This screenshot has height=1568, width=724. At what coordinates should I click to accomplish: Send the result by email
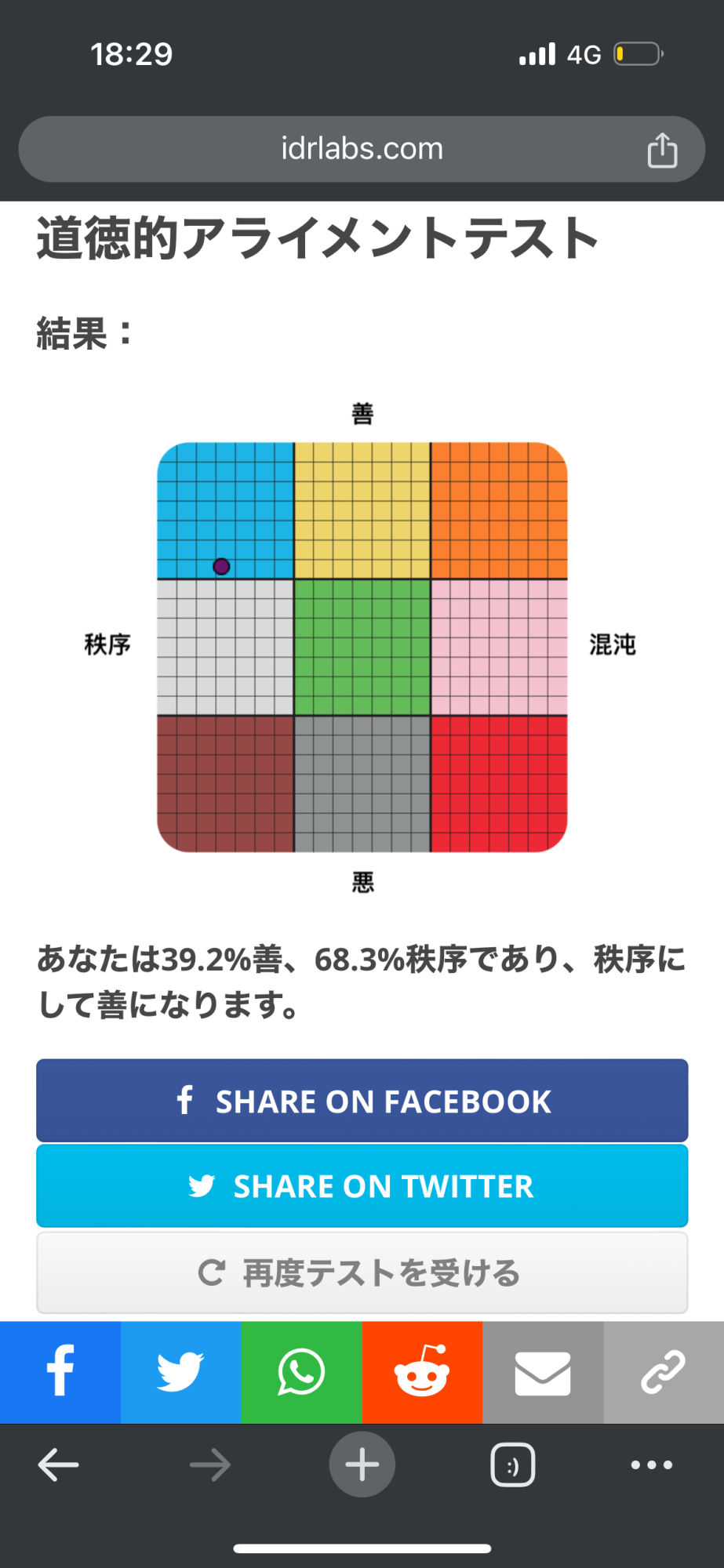pyautogui.click(x=543, y=1372)
